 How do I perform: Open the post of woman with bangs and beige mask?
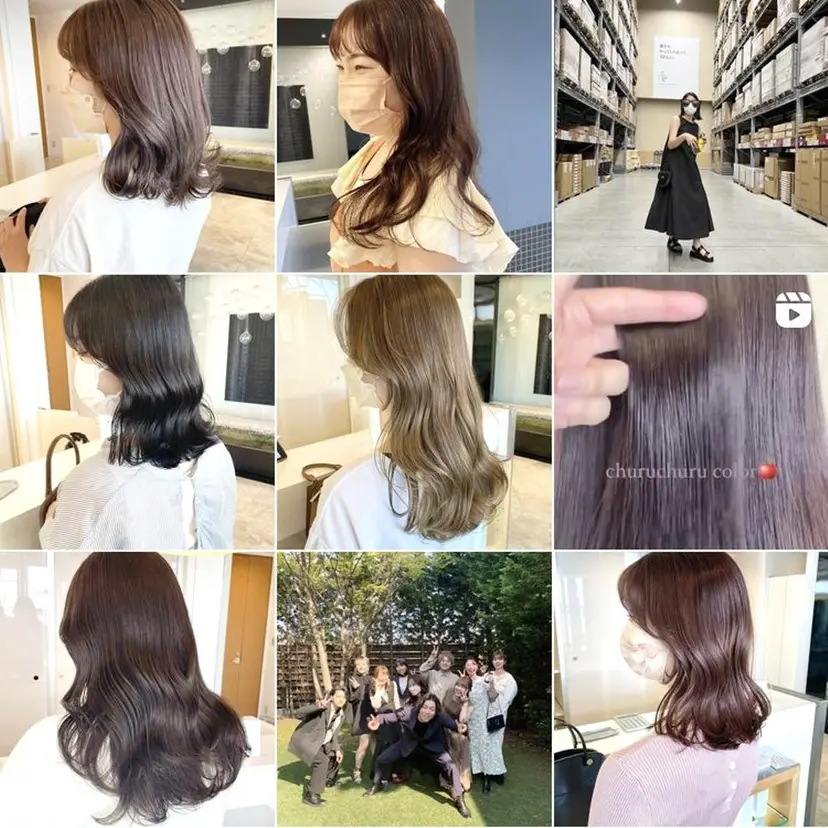click(x=413, y=136)
